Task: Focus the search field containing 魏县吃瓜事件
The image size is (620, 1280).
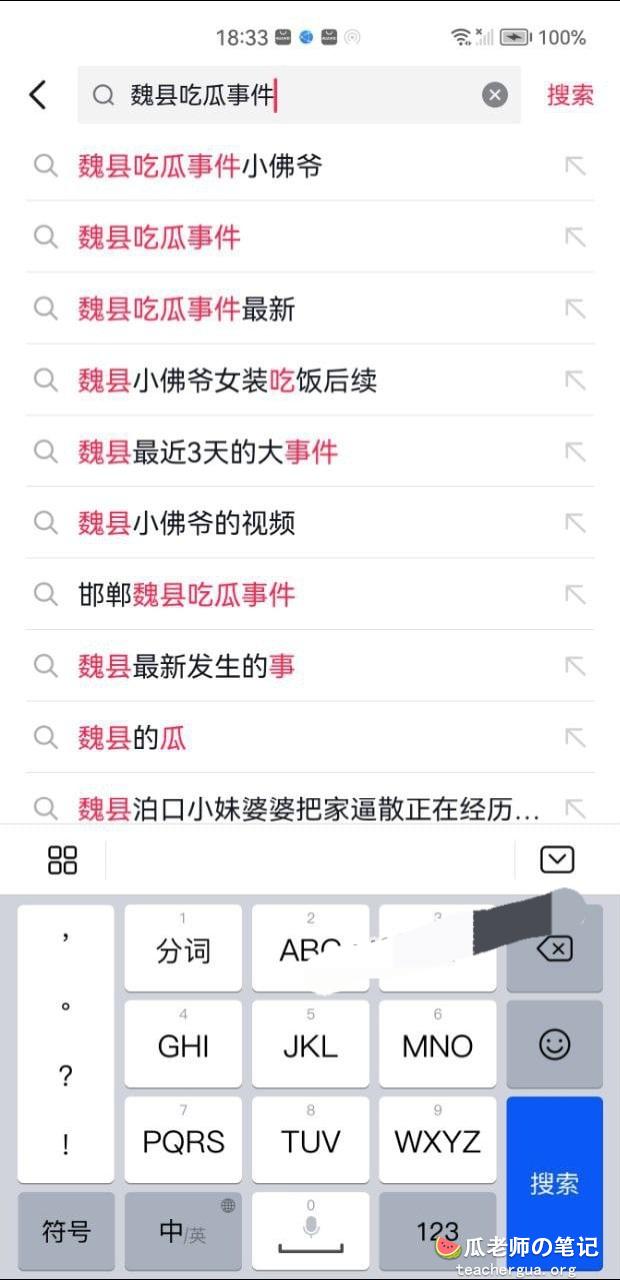Action: (x=299, y=95)
